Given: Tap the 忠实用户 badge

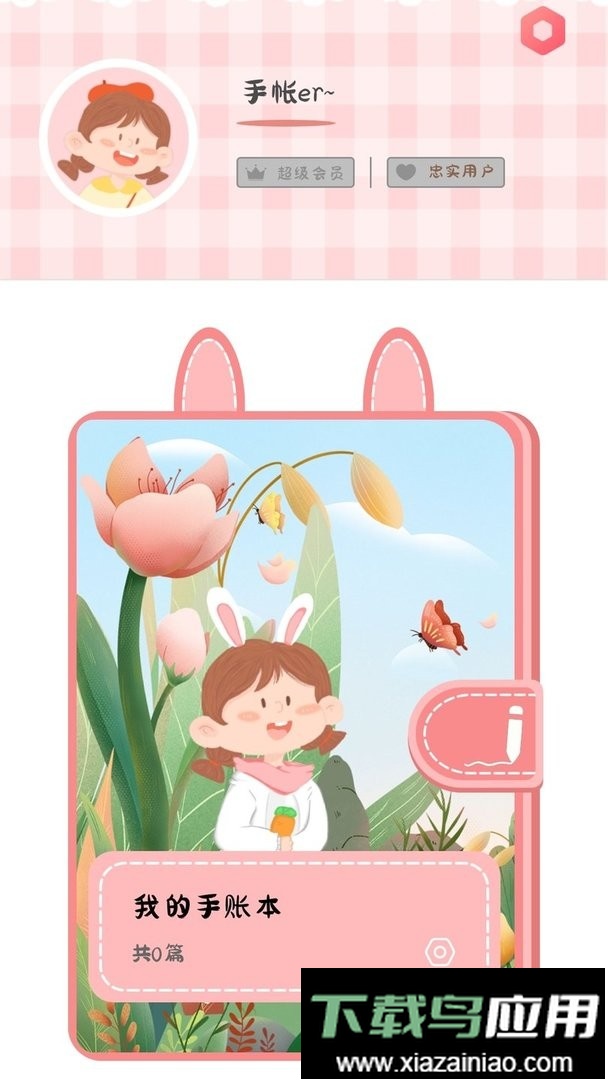Looking at the screenshot, I should click(x=446, y=172).
